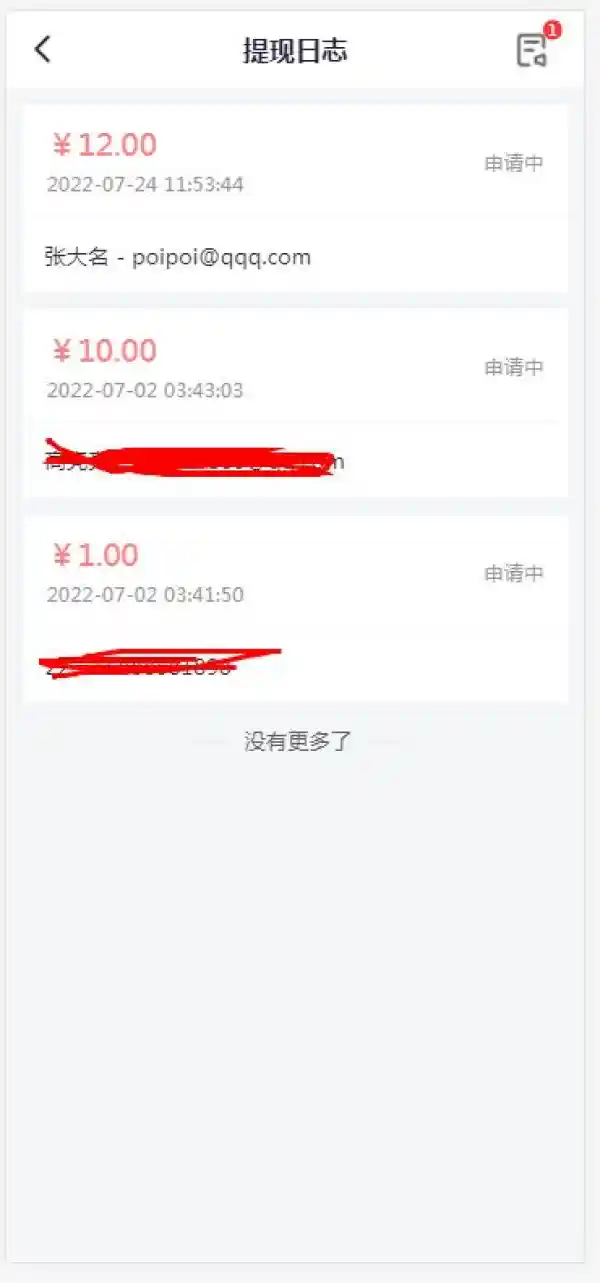This screenshot has height=1283, width=600.
Task: Open the ¥1.00 withdrawal record
Action: coord(295,608)
